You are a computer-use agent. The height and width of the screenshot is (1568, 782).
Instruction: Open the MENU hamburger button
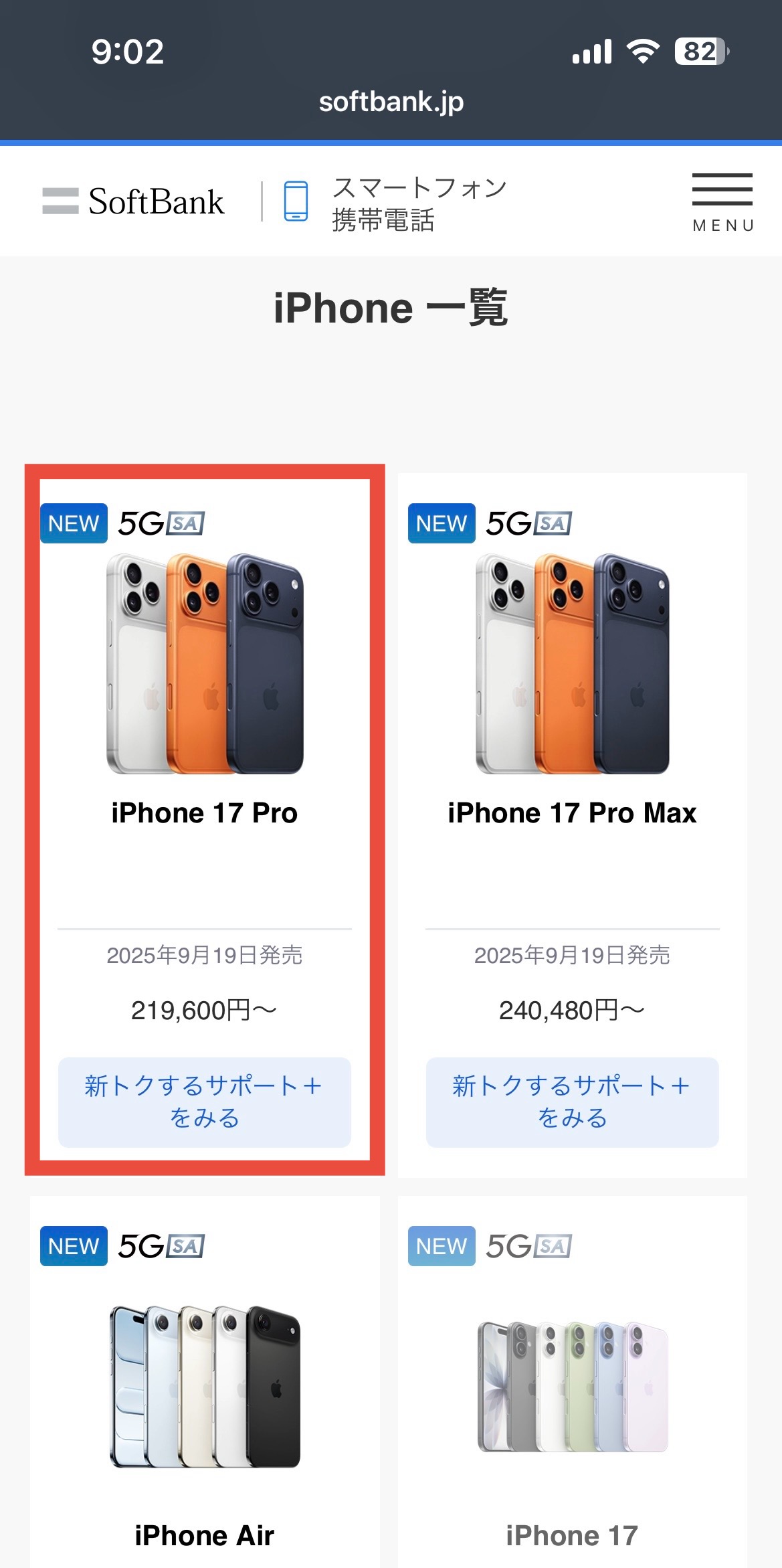point(722,201)
